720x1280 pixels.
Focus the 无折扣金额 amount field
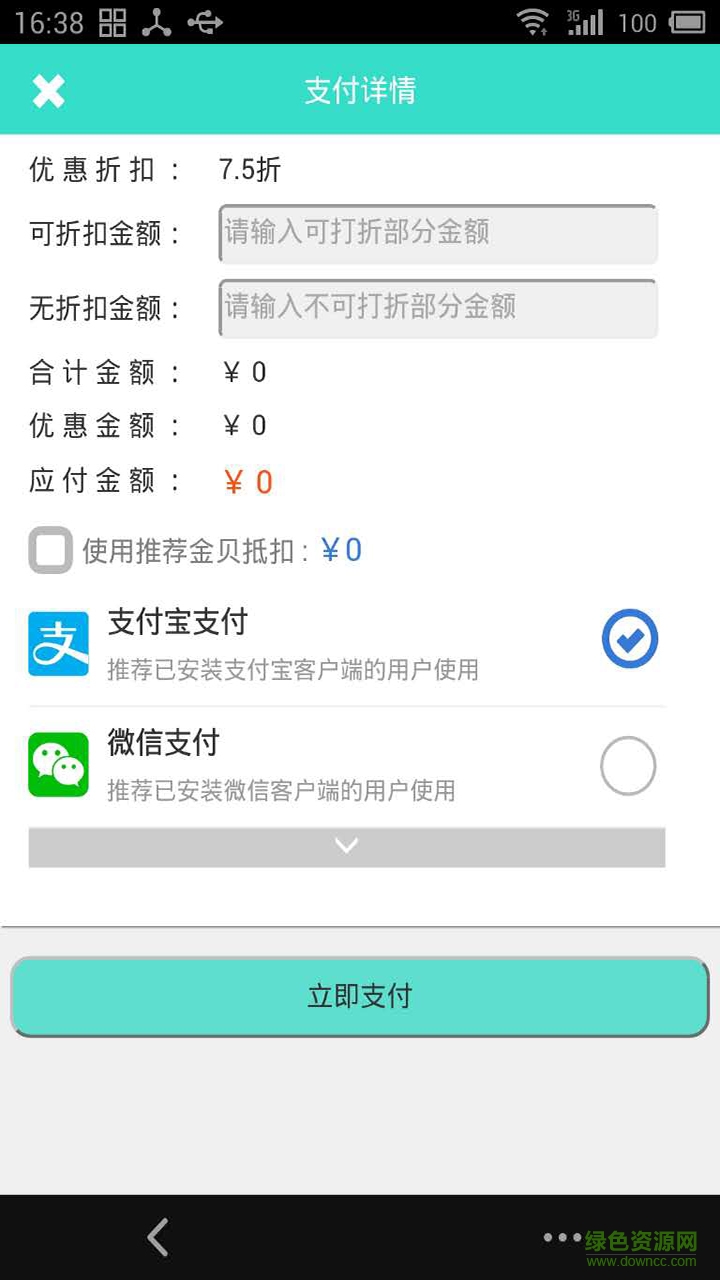pyautogui.click(x=437, y=308)
